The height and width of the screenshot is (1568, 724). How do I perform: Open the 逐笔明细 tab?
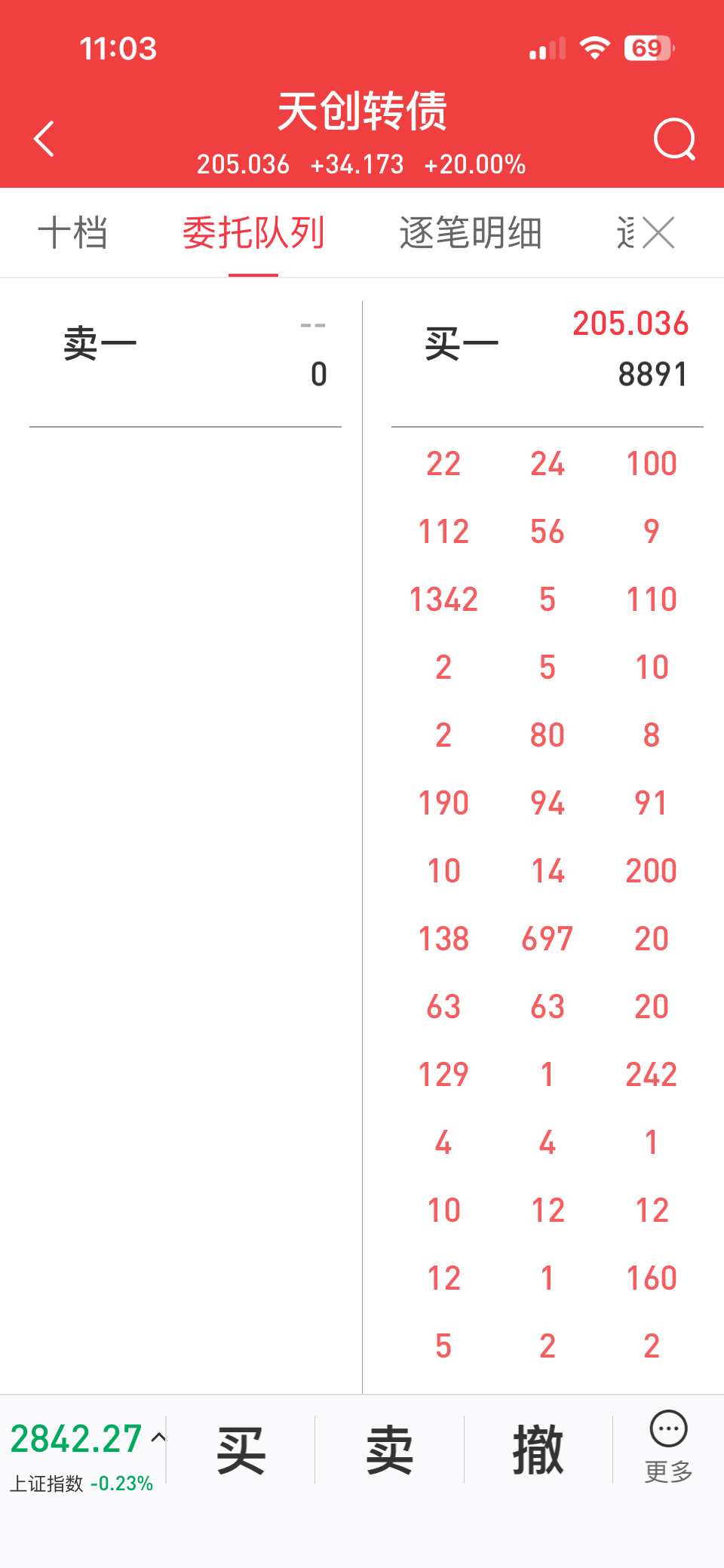(x=471, y=232)
